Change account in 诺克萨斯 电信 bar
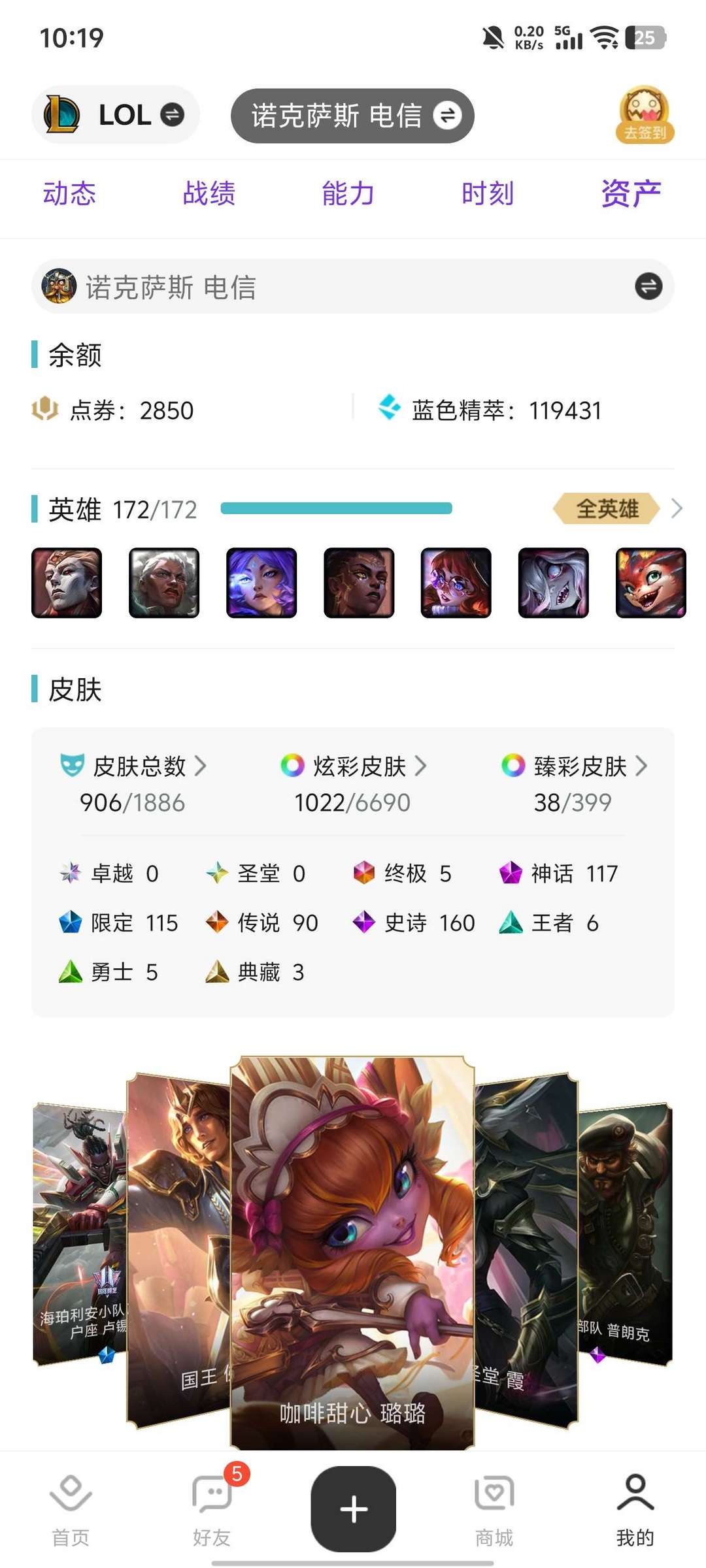Image resolution: width=706 pixels, height=1568 pixels. pyautogui.click(x=353, y=286)
